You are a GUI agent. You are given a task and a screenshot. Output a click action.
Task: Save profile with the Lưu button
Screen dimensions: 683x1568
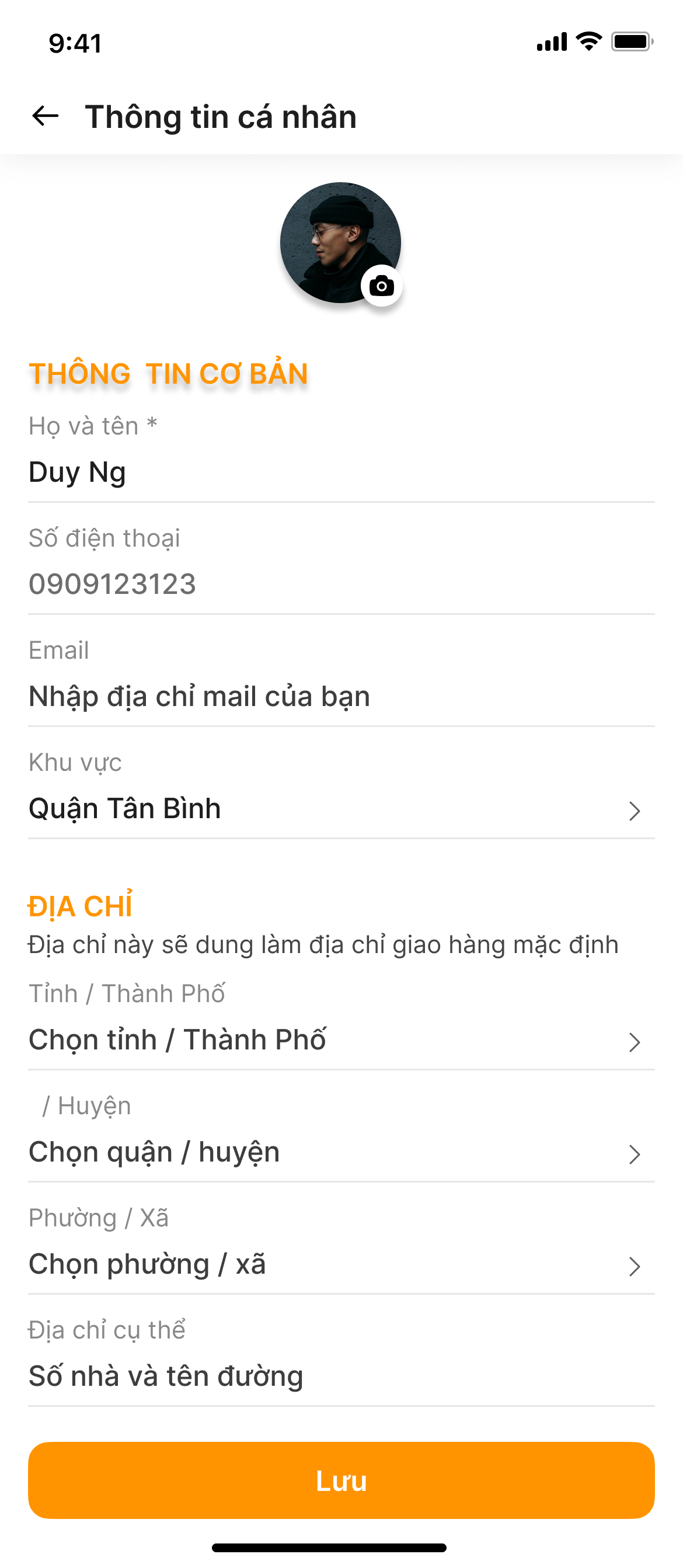341,1480
